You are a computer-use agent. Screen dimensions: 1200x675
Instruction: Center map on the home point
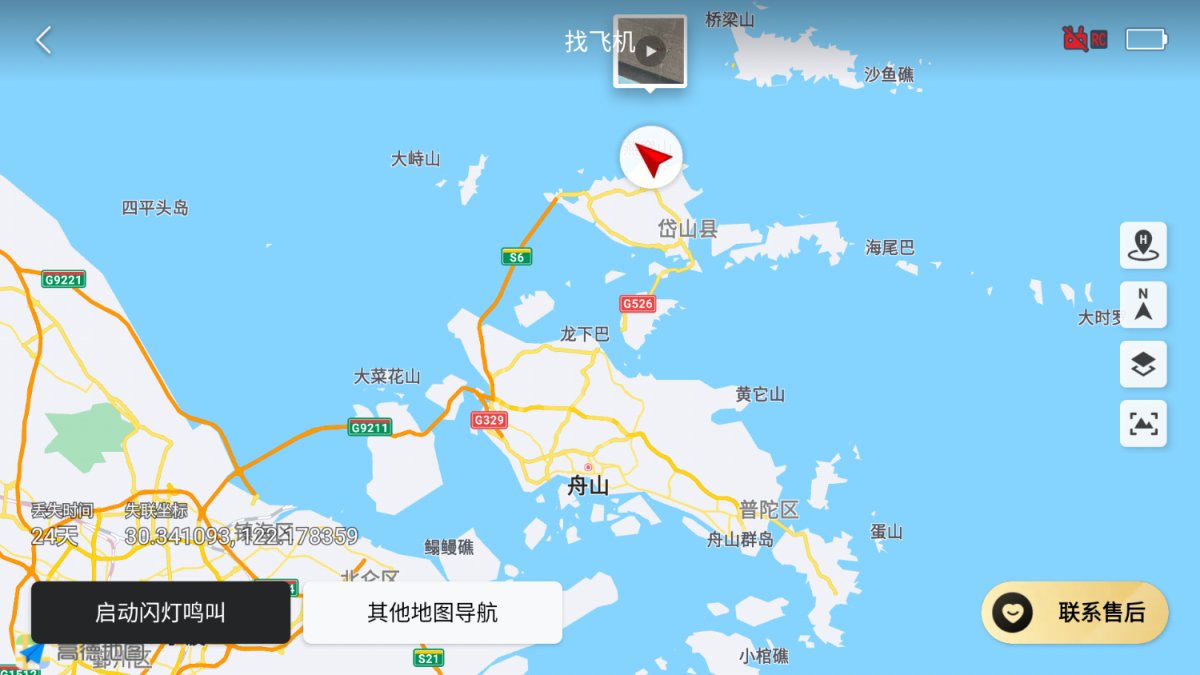pos(1143,245)
